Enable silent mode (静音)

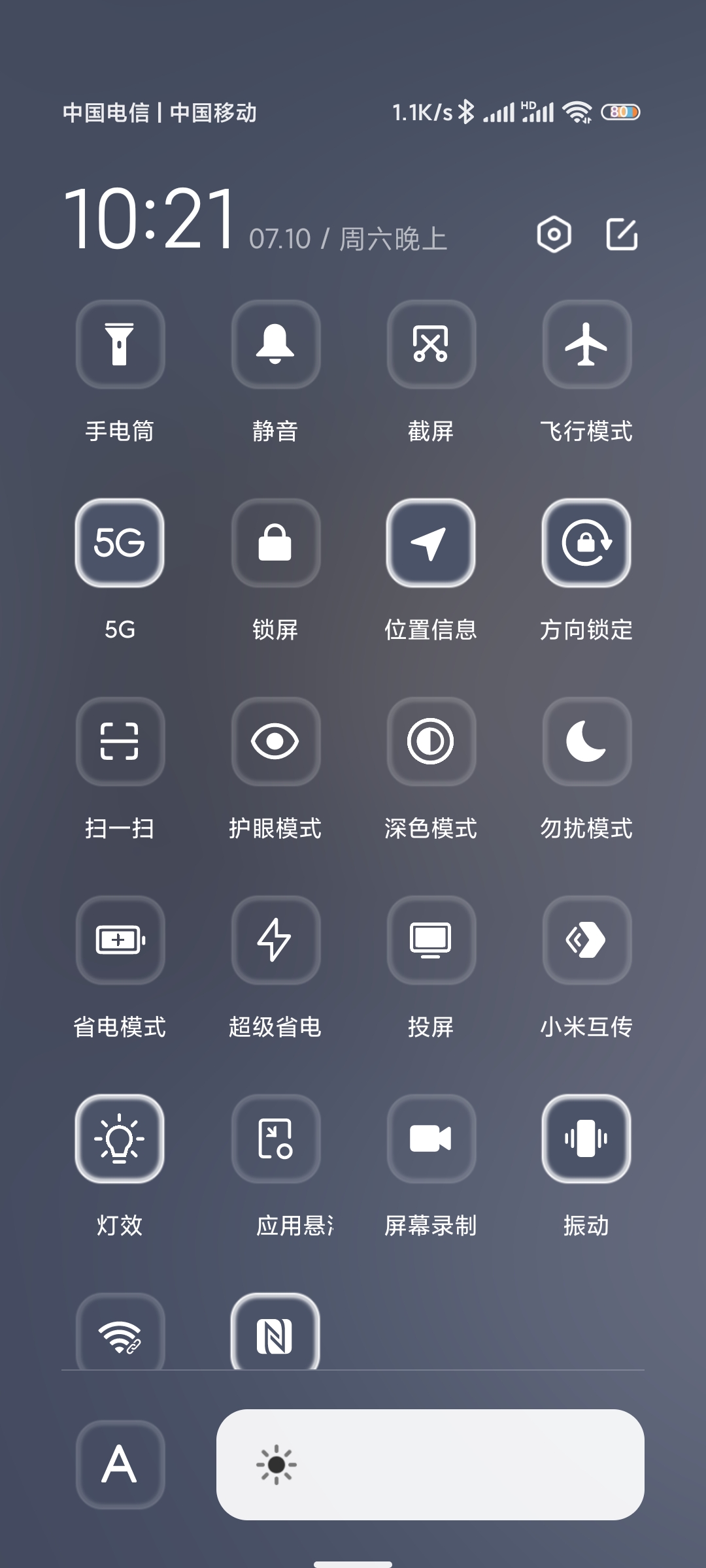pos(275,344)
